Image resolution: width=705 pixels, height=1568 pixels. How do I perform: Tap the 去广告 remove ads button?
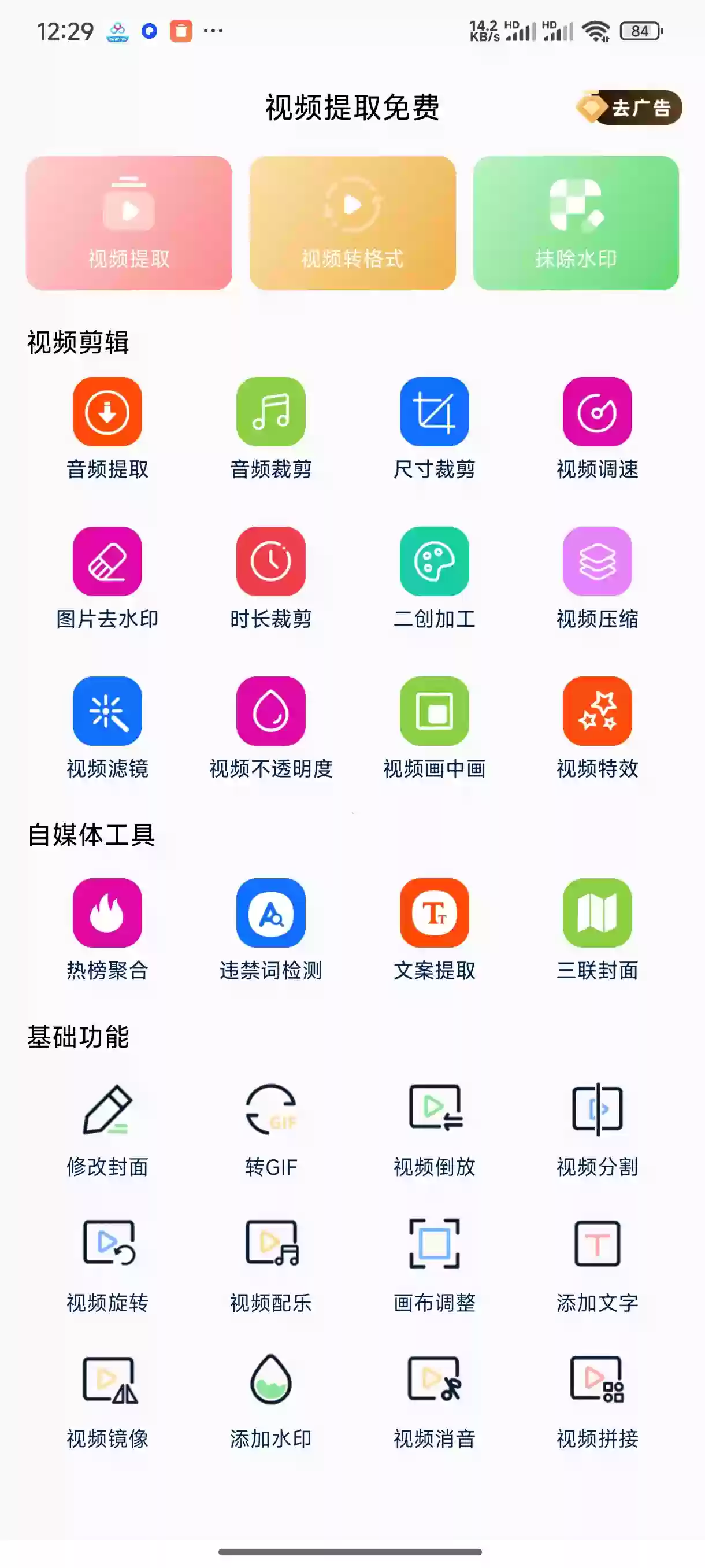click(x=629, y=107)
